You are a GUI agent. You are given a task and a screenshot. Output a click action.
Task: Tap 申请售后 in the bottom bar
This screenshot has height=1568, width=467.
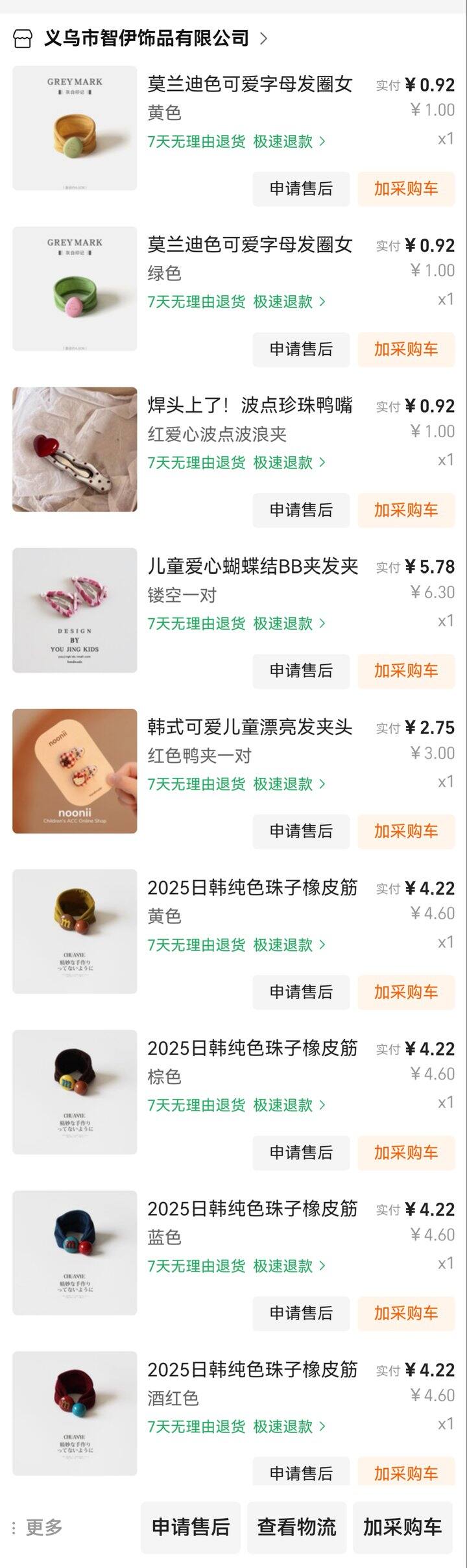click(191, 1527)
